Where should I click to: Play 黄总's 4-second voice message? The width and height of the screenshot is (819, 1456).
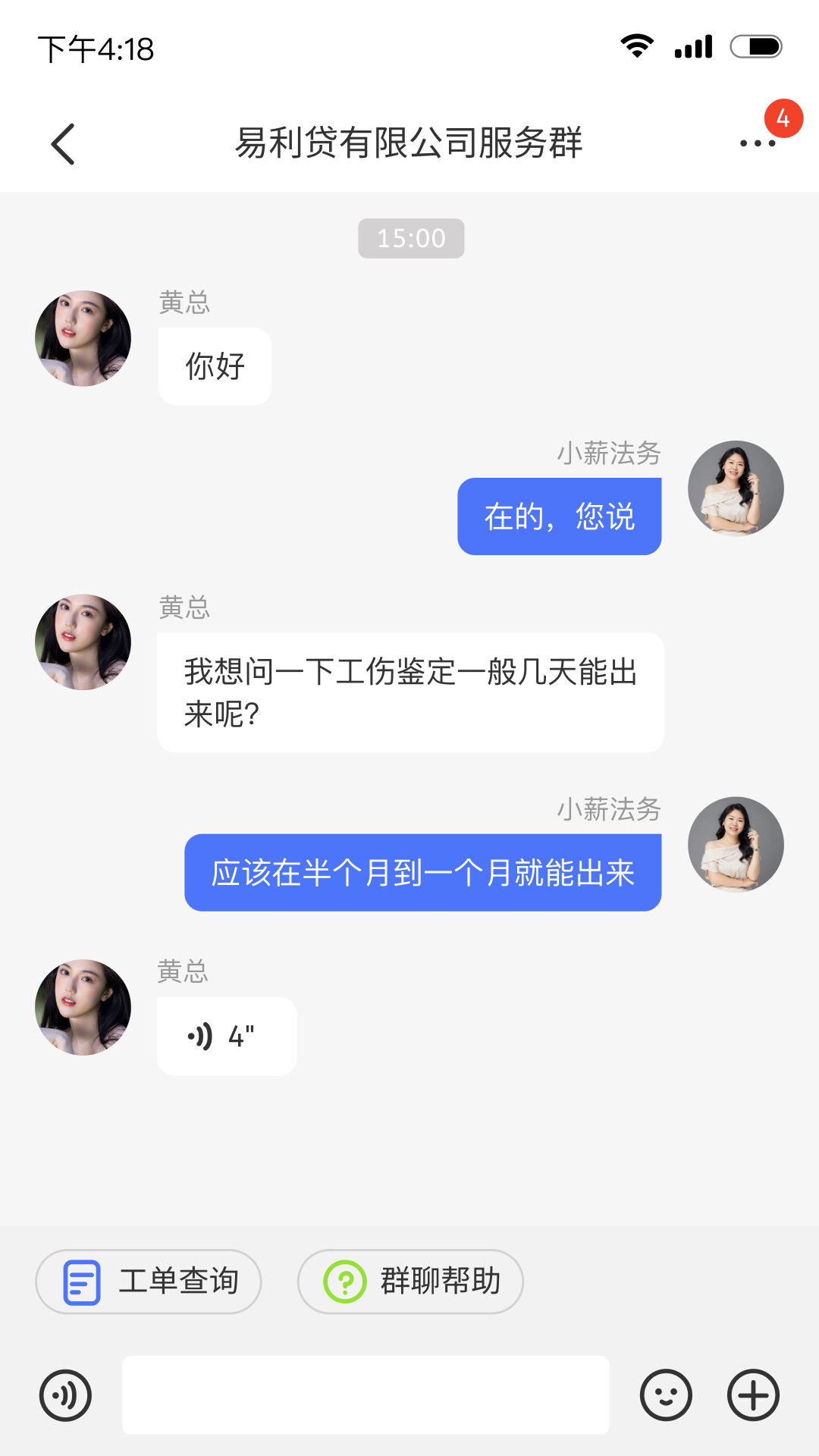(x=226, y=1035)
